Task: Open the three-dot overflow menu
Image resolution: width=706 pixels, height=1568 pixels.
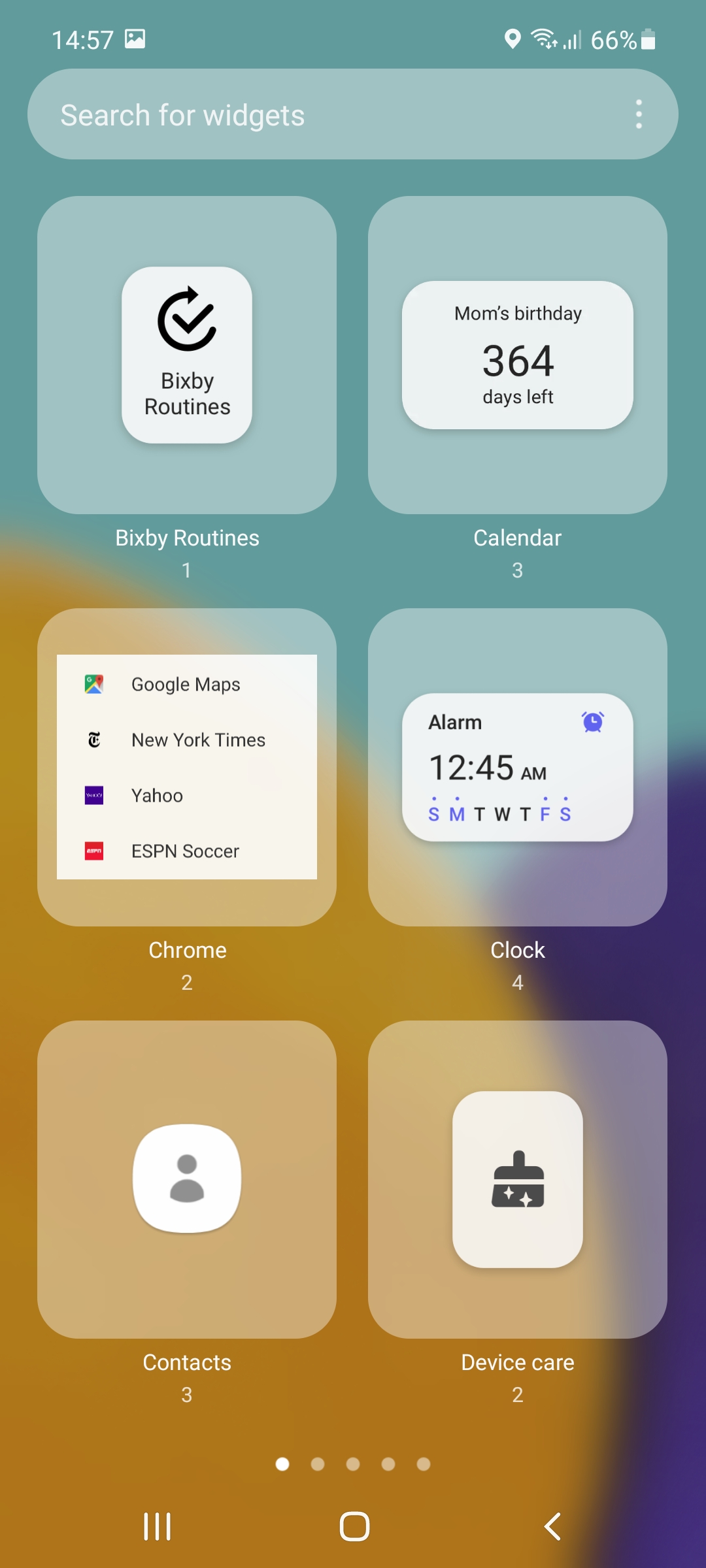Action: (639, 114)
